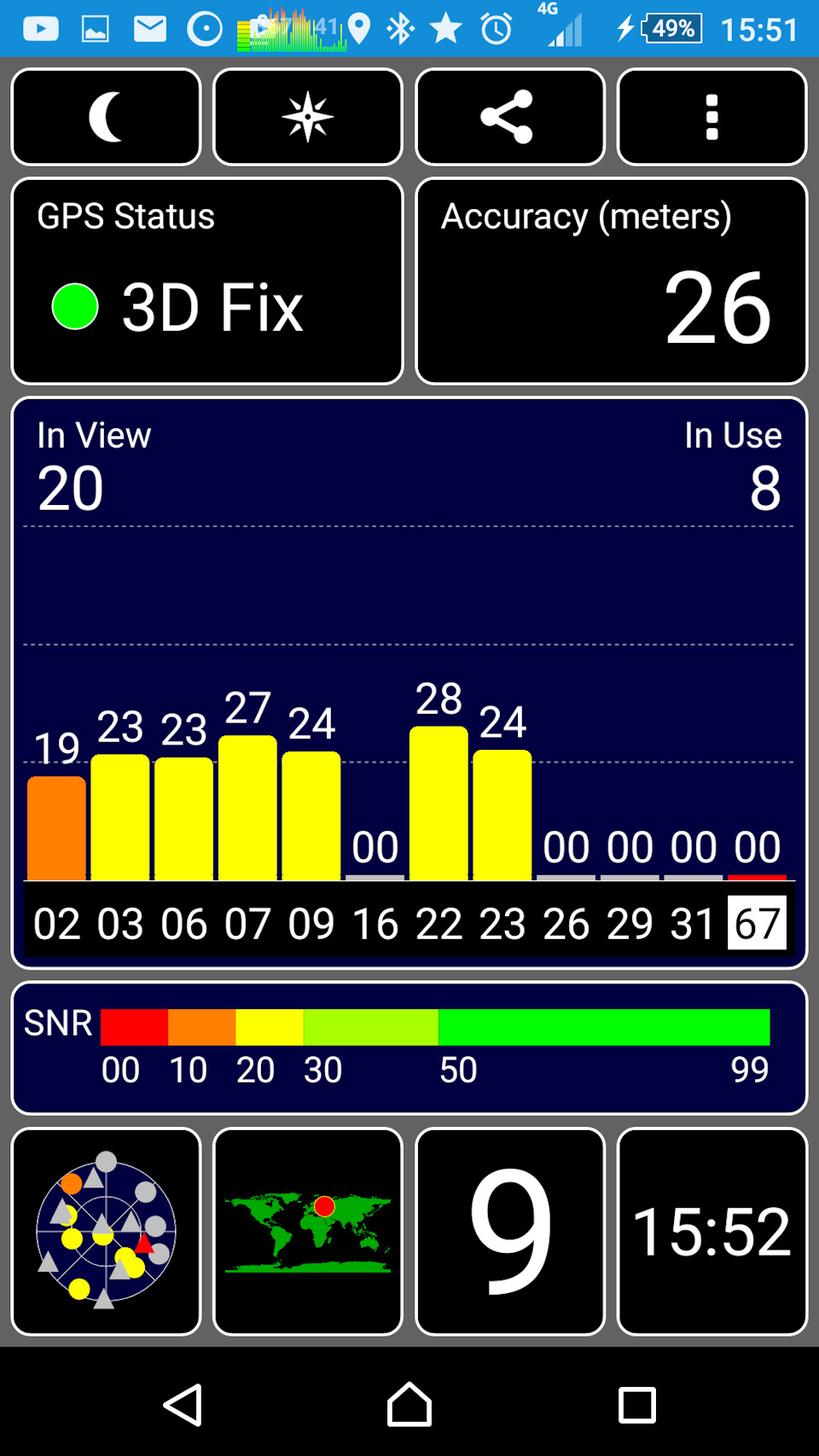Open the satellite signal bar chart panel
The height and width of the screenshot is (1456, 819).
pyautogui.click(x=409, y=682)
